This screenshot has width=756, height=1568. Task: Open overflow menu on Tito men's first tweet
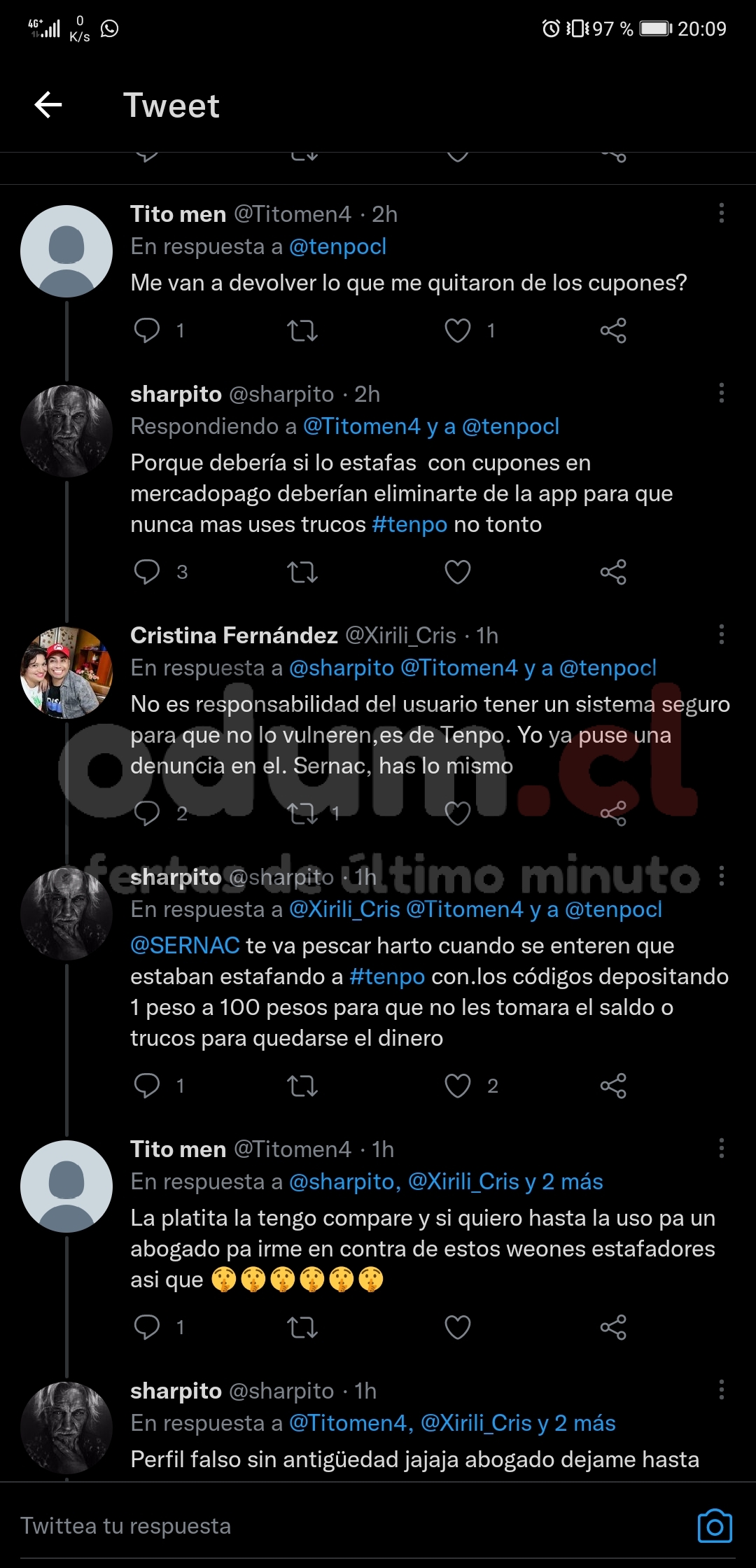[x=721, y=213]
